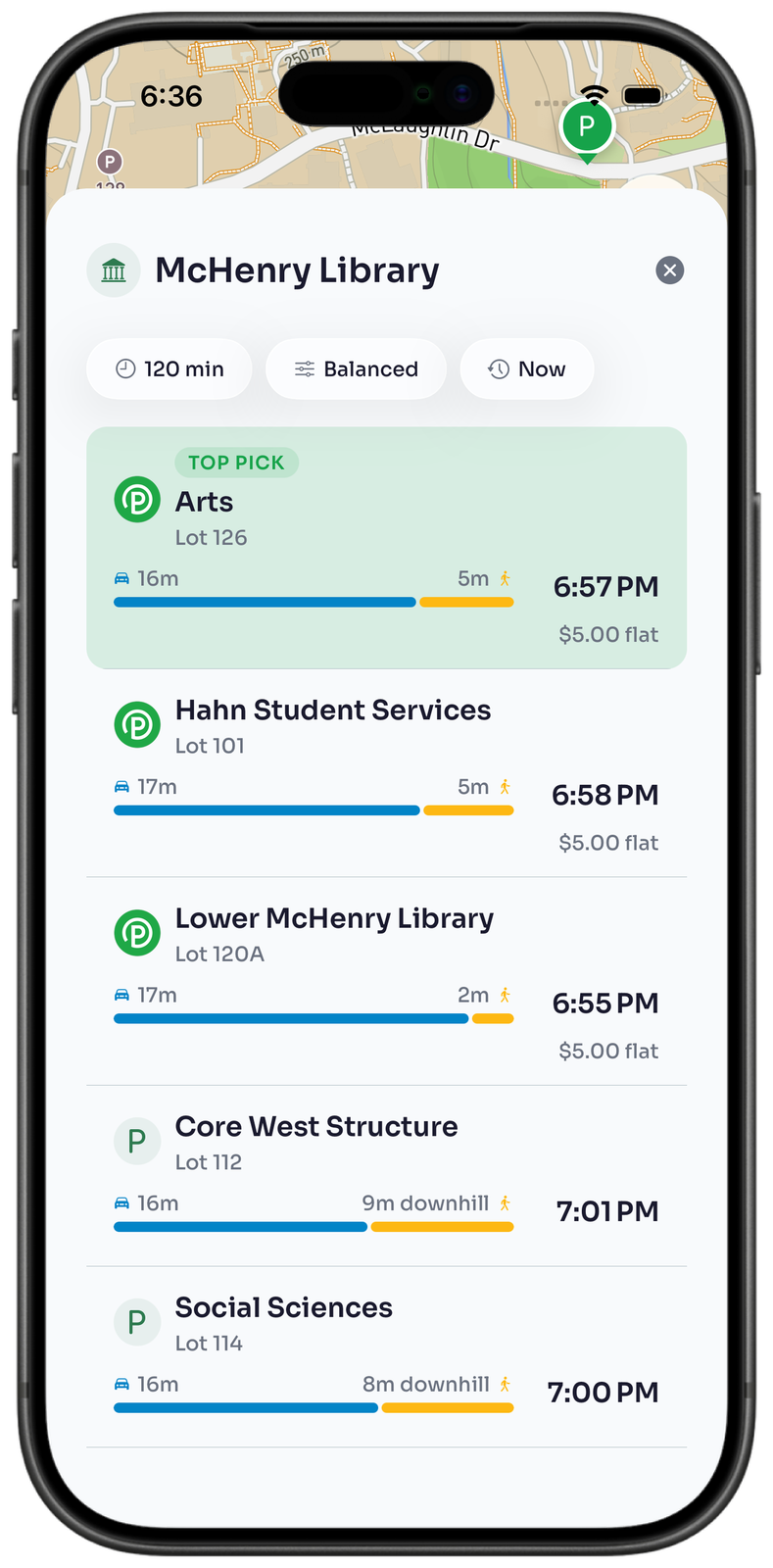
Task: Select the Arts Lot 126 top pick
Action: (386, 548)
